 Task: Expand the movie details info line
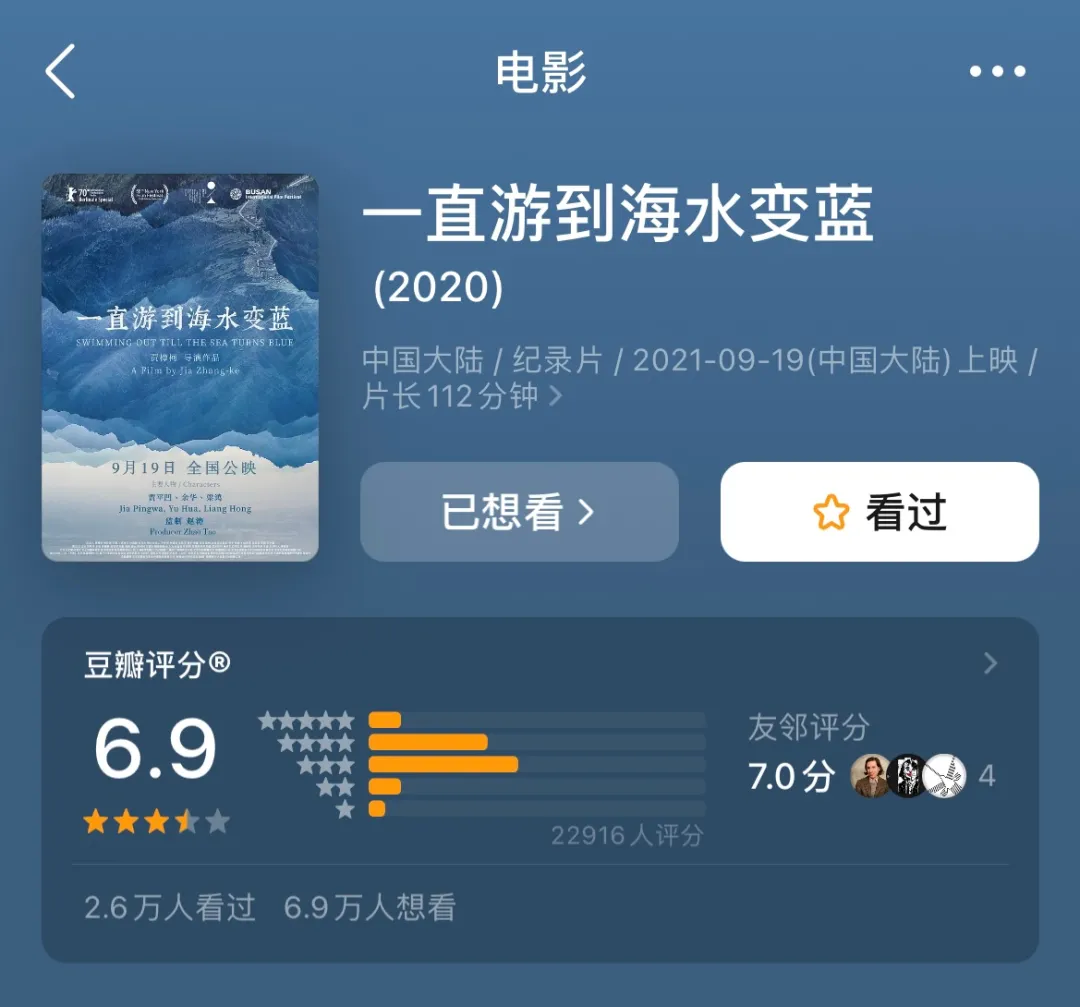tap(556, 397)
